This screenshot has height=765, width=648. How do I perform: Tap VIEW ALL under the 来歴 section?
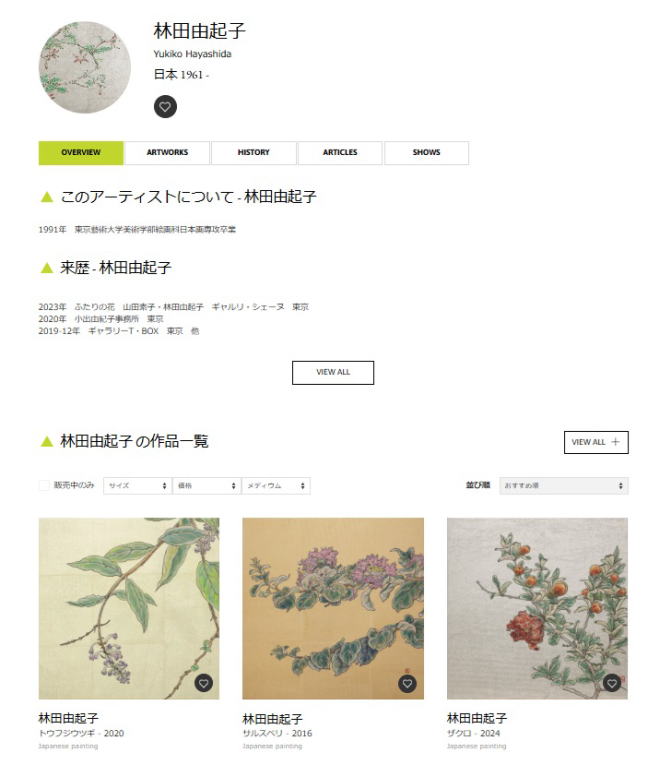click(333, 373)
